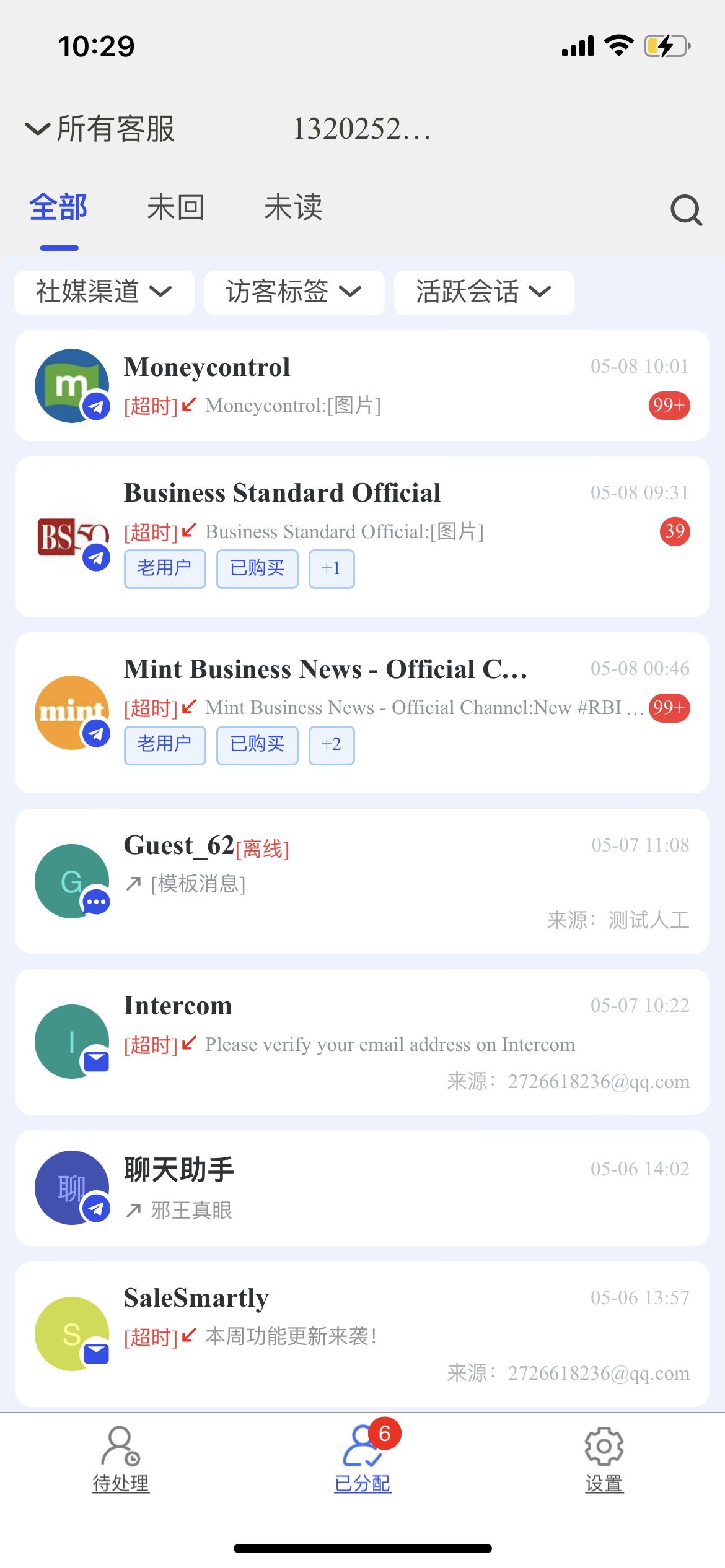Go to the 待处理 tab
The width and height of the screenshot is (725, 1568).
coord(121,1459)
